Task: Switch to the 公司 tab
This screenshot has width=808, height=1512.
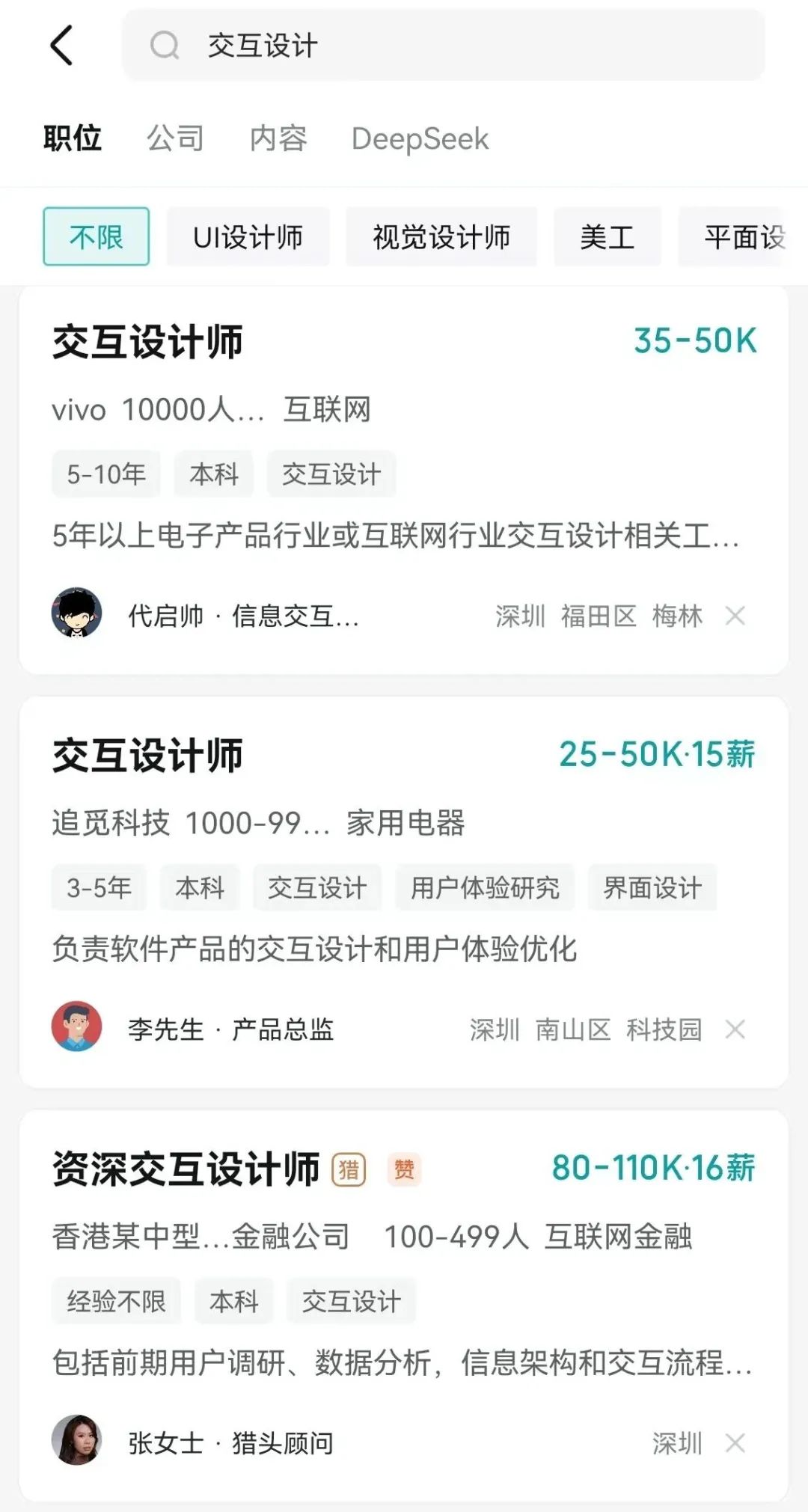Action: [x=175, y=139]
